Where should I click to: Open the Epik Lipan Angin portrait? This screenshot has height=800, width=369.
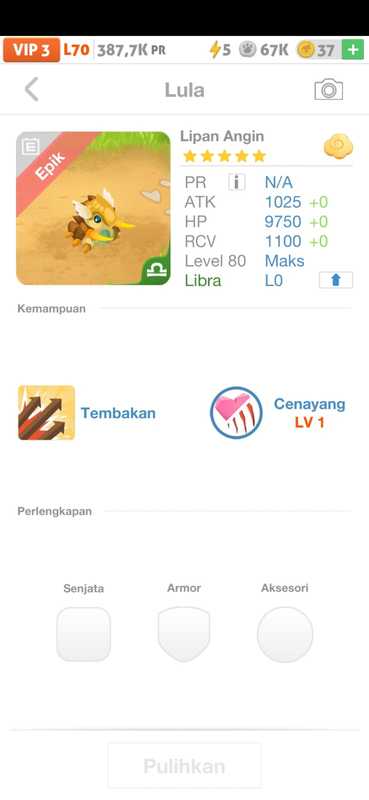click(x=93, y=208)
